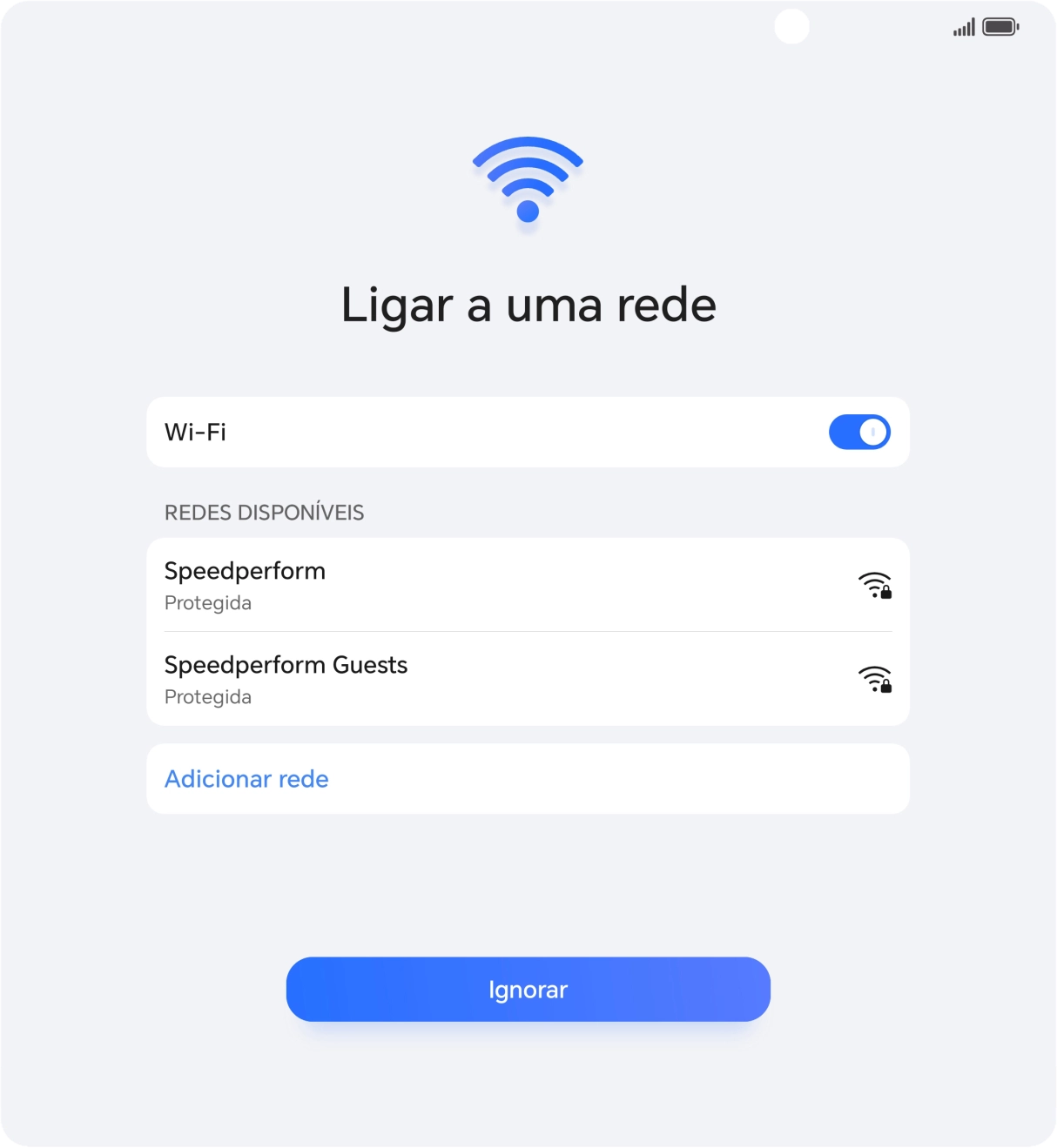Image resolution: width=1057 pixels, height=1148 pixels.
Task: Click the lock Wi-Fi icon beside Speedperform Guests
Action: tap(875, 679)
